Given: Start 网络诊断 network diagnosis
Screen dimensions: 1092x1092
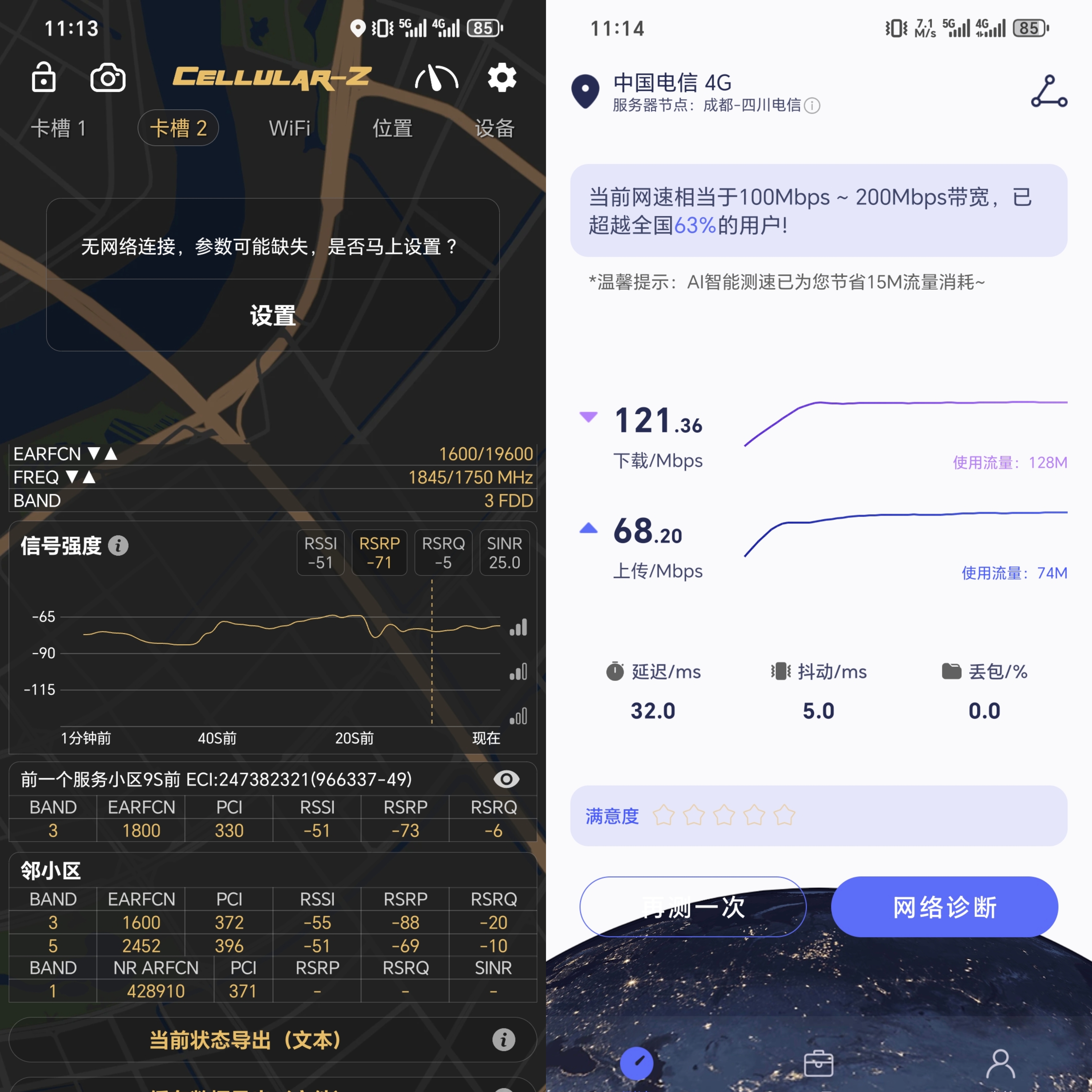Looking at the screenshot, I should (x=944, y=907).
